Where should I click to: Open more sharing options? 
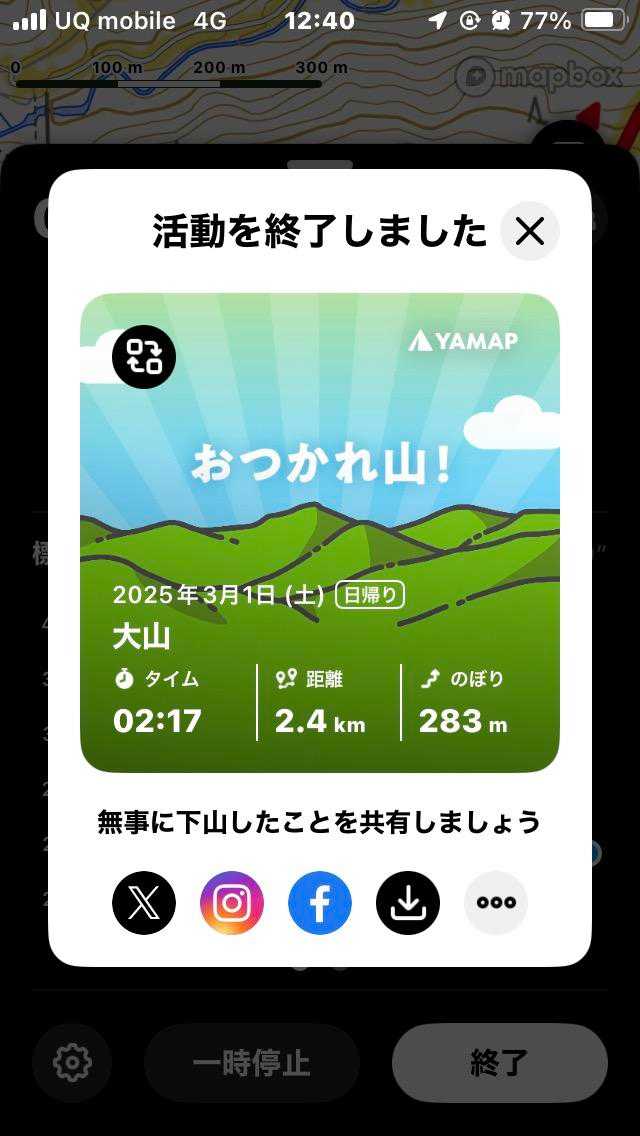click(496, 903)
